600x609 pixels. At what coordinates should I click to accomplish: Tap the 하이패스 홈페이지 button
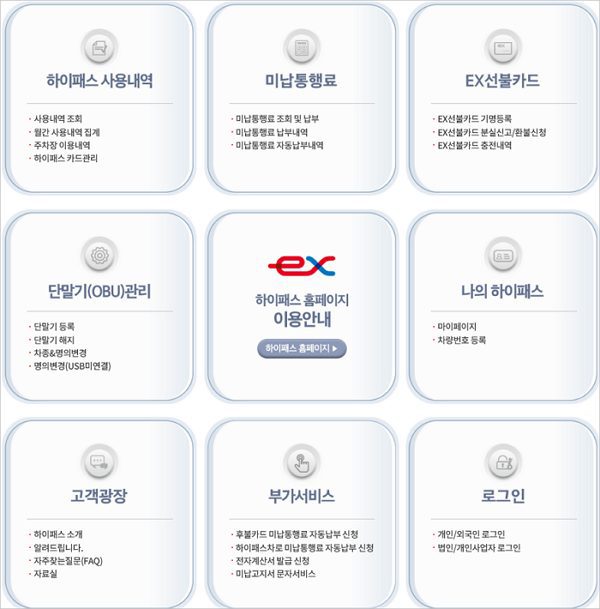tap(302, 348)
